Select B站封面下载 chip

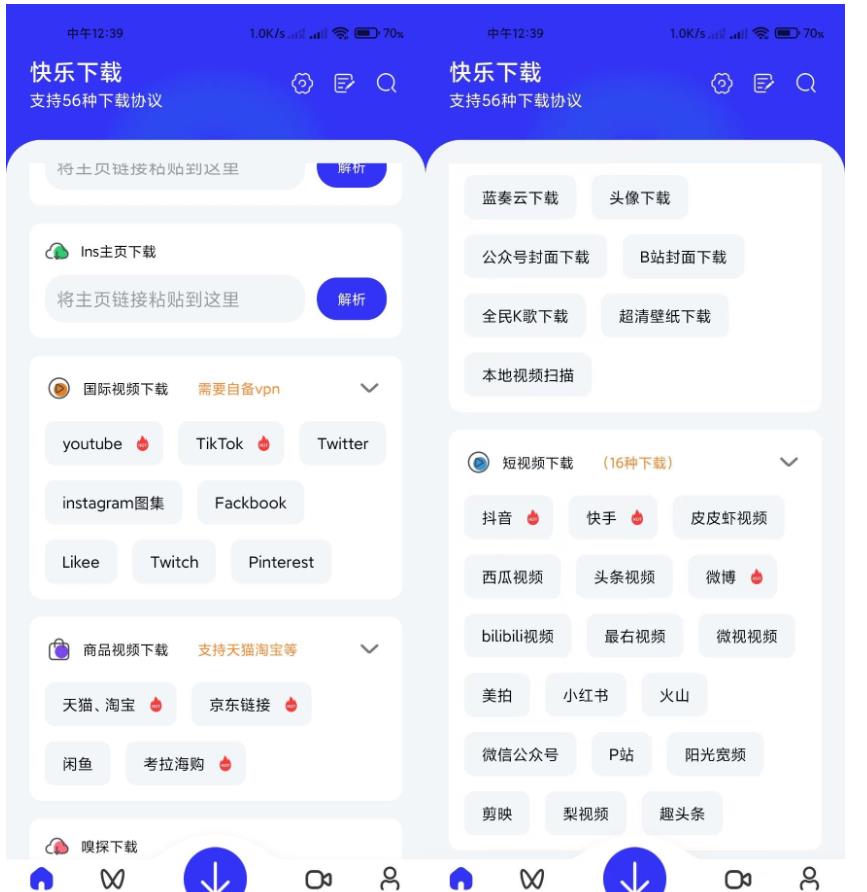683,257
